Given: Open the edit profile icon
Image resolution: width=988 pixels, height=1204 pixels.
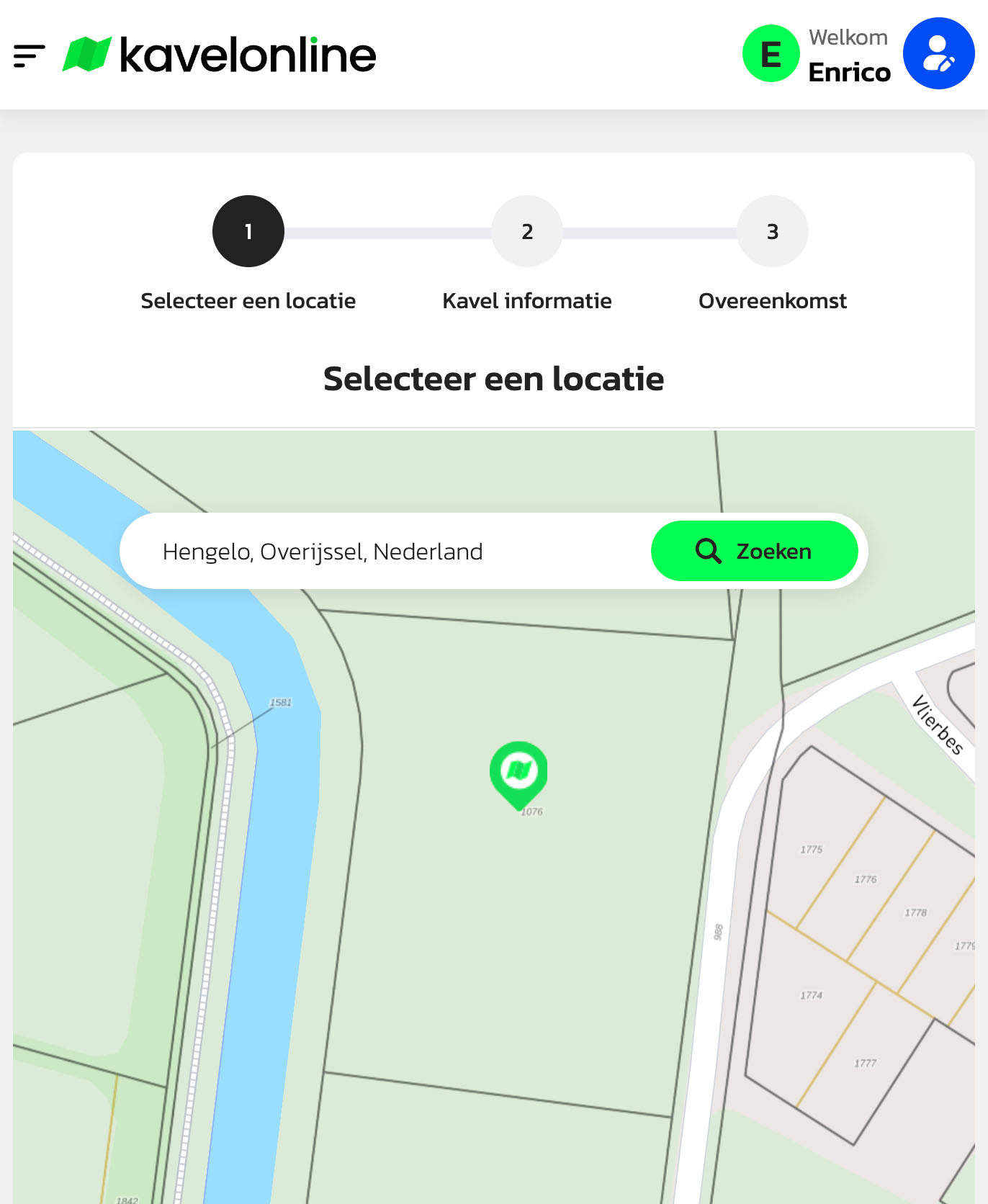Looking at the screenshot, I should pos(938,54).
